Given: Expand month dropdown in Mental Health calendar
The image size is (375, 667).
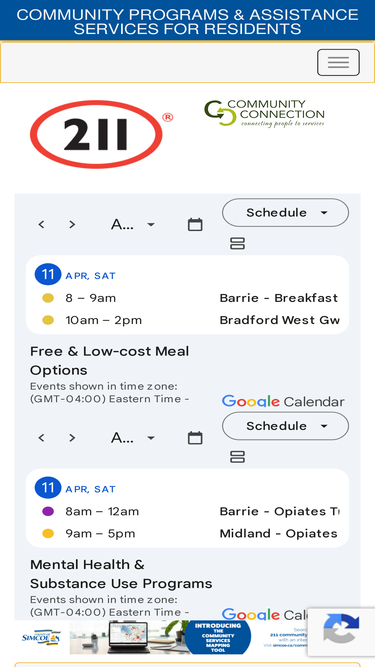Looking at the screenshot, I should pos(133,438).
